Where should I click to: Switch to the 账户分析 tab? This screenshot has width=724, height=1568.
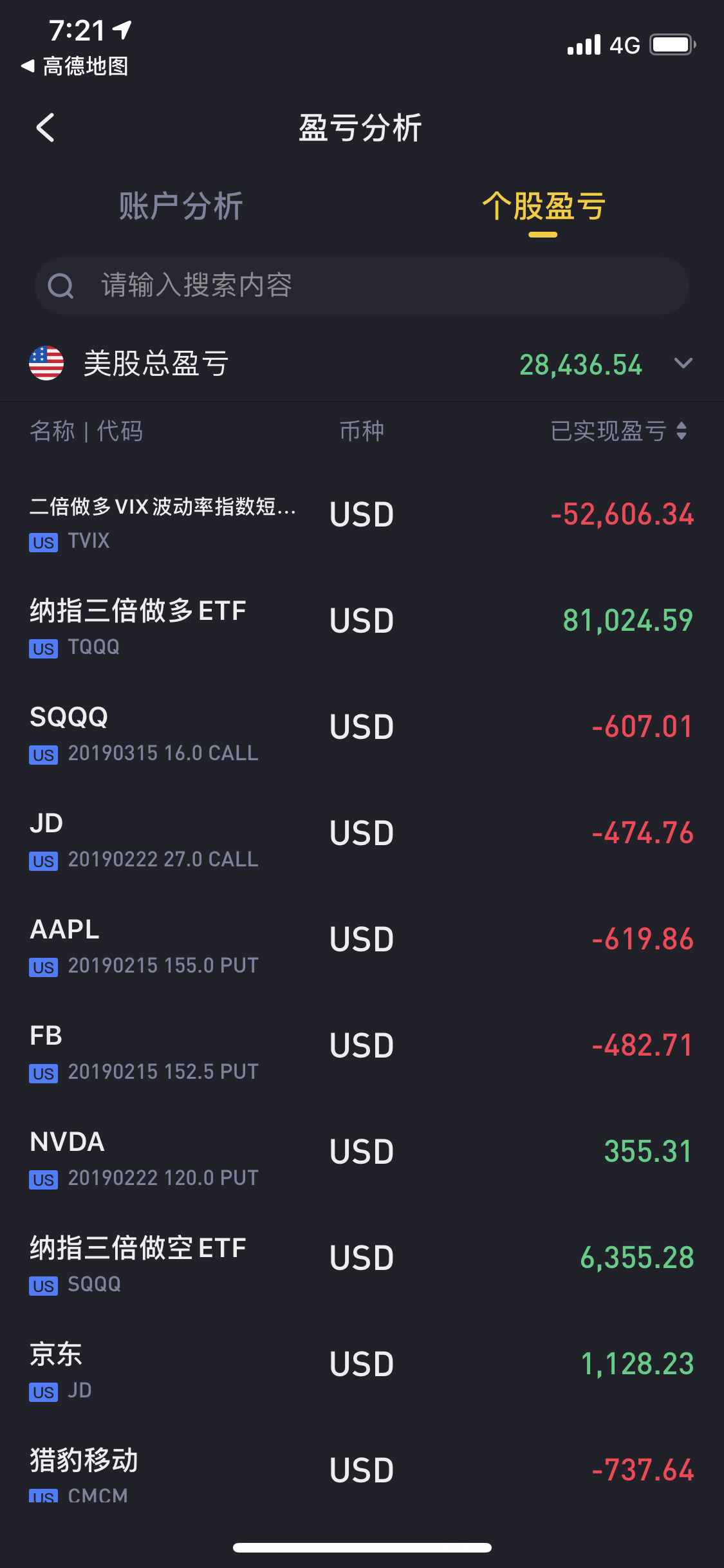pyautogui.click(x=181, y=206)
